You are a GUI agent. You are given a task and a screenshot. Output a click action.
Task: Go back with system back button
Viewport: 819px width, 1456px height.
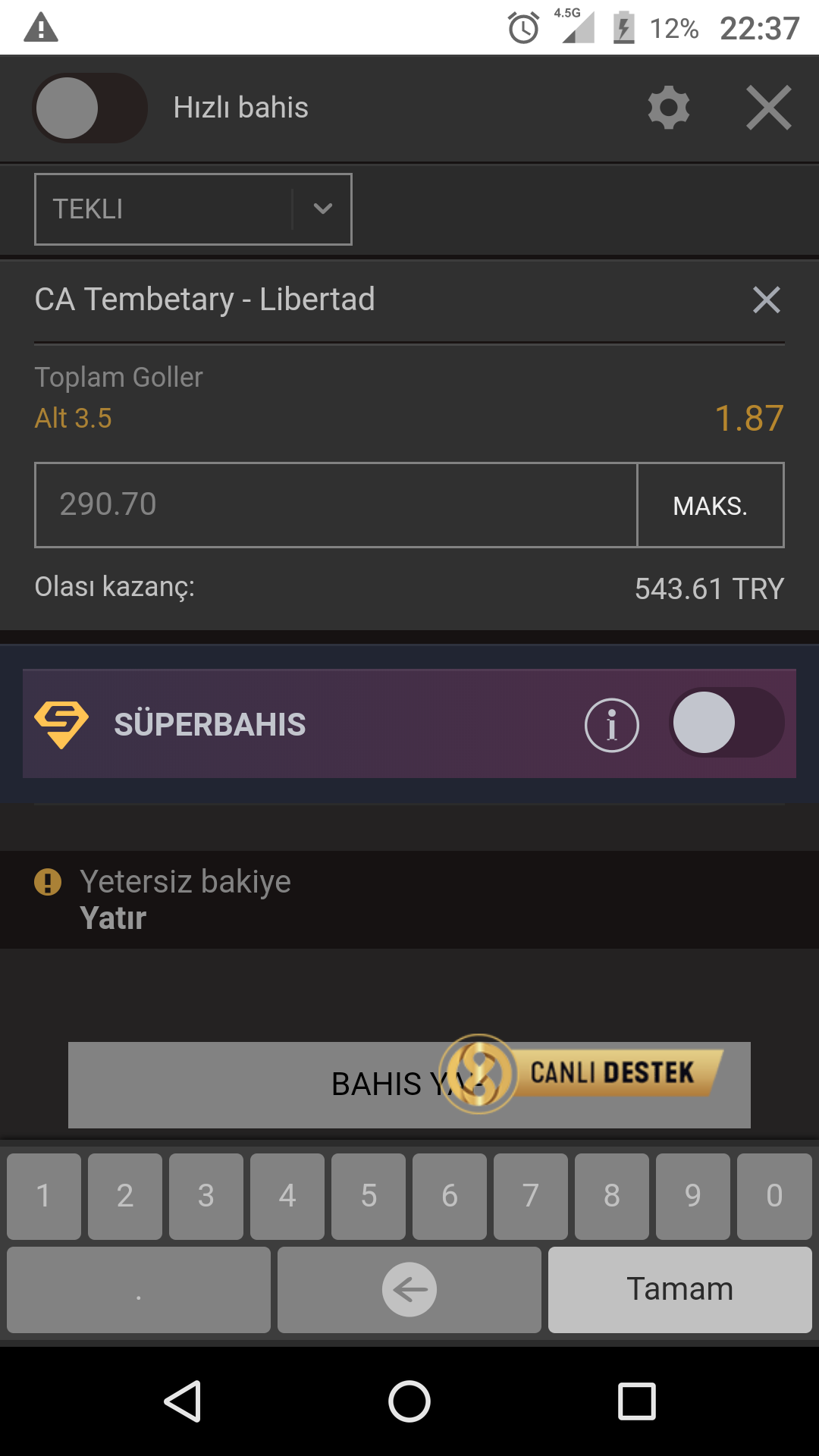(x=183, y=1401)
